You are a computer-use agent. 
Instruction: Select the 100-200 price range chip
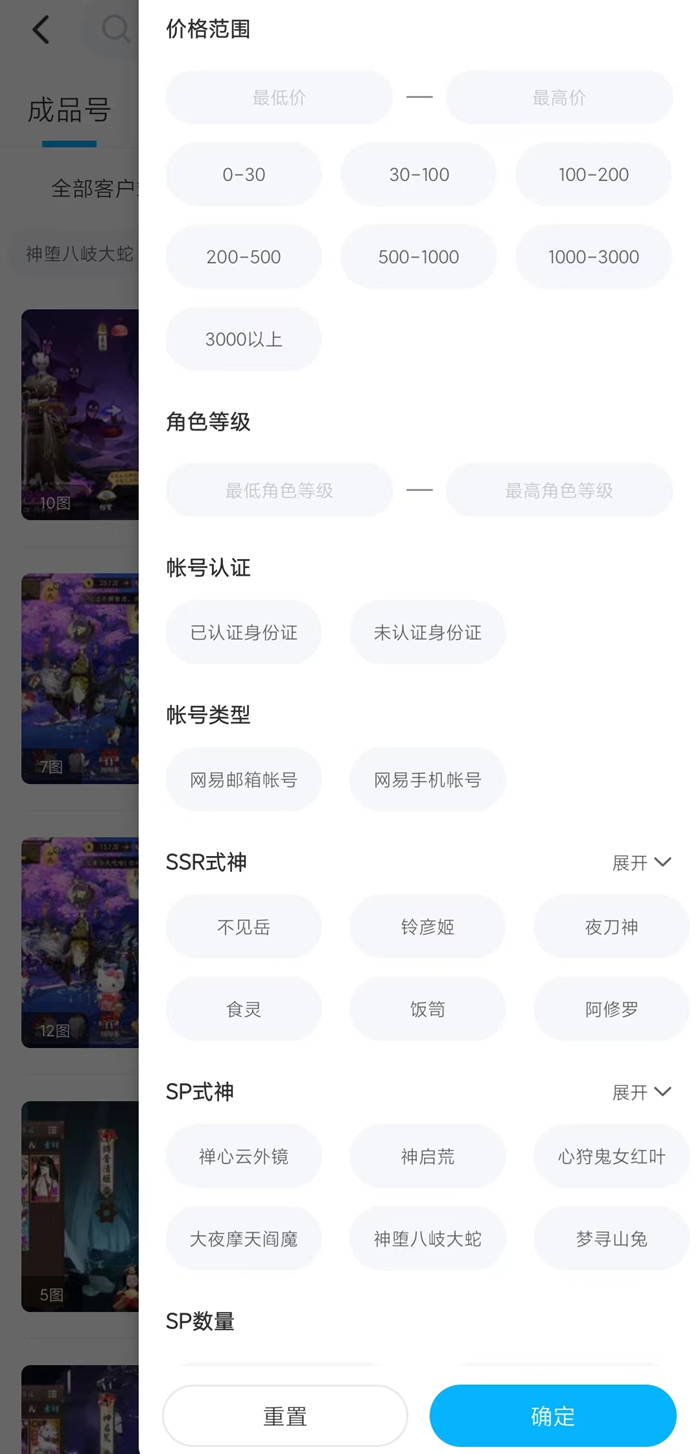(593, 174)
